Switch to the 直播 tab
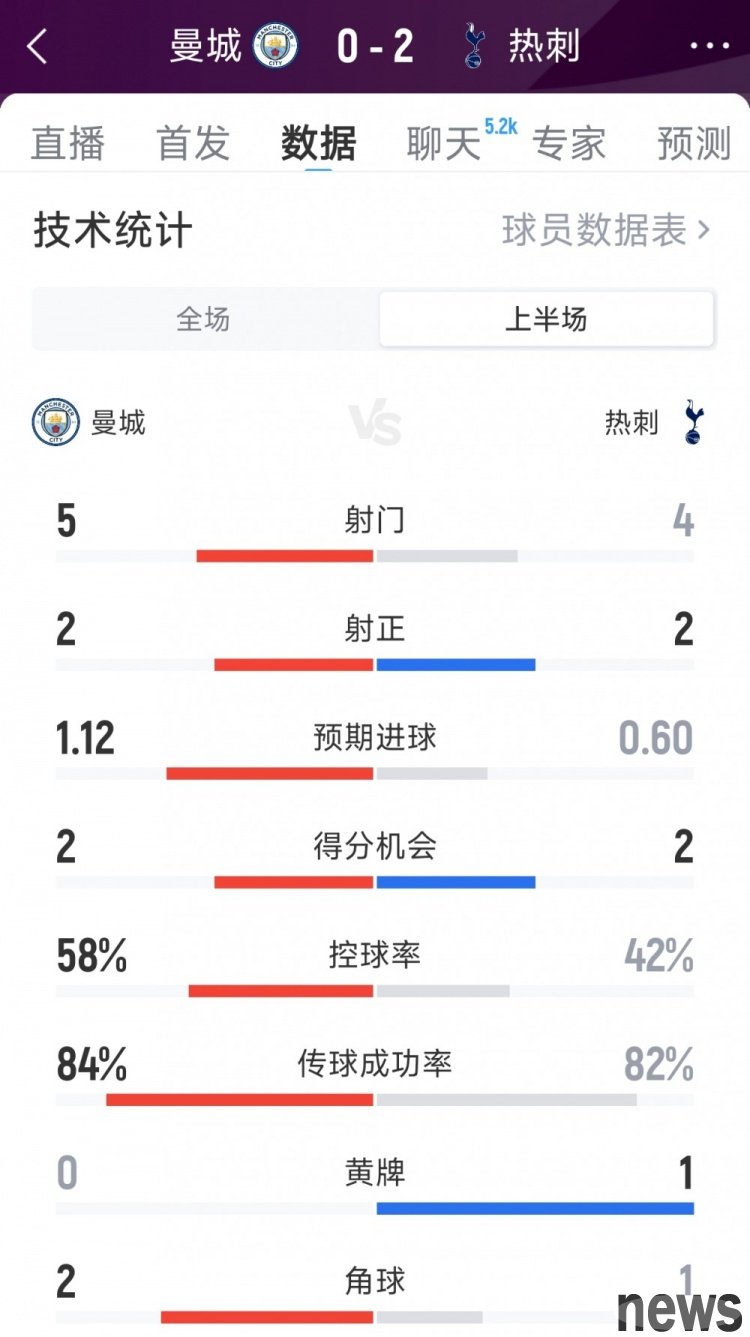The image size is (750, 1337). click(67, 144)
